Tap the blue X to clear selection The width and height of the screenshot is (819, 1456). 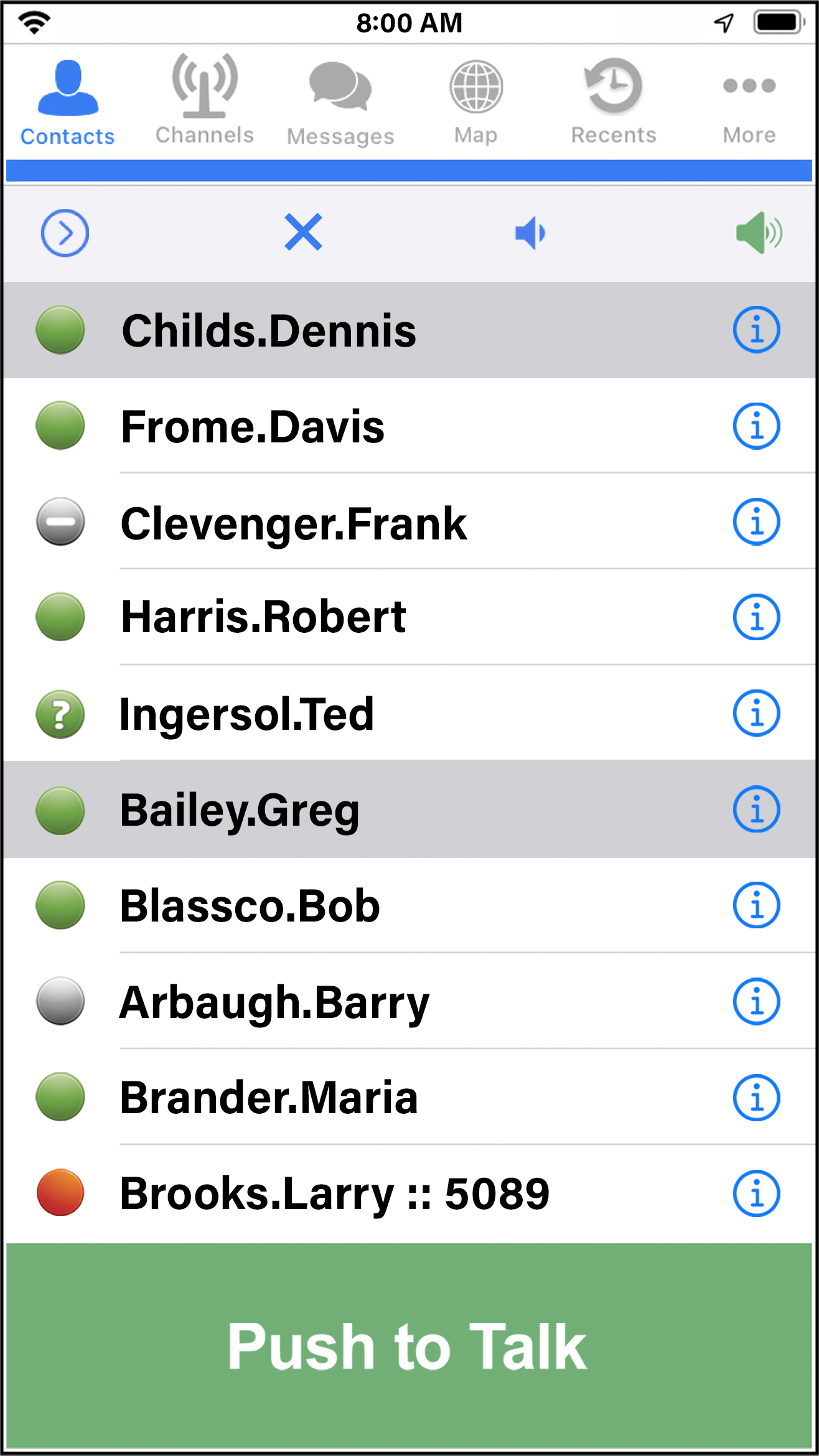pyautogui.click(x=303, y=232)
